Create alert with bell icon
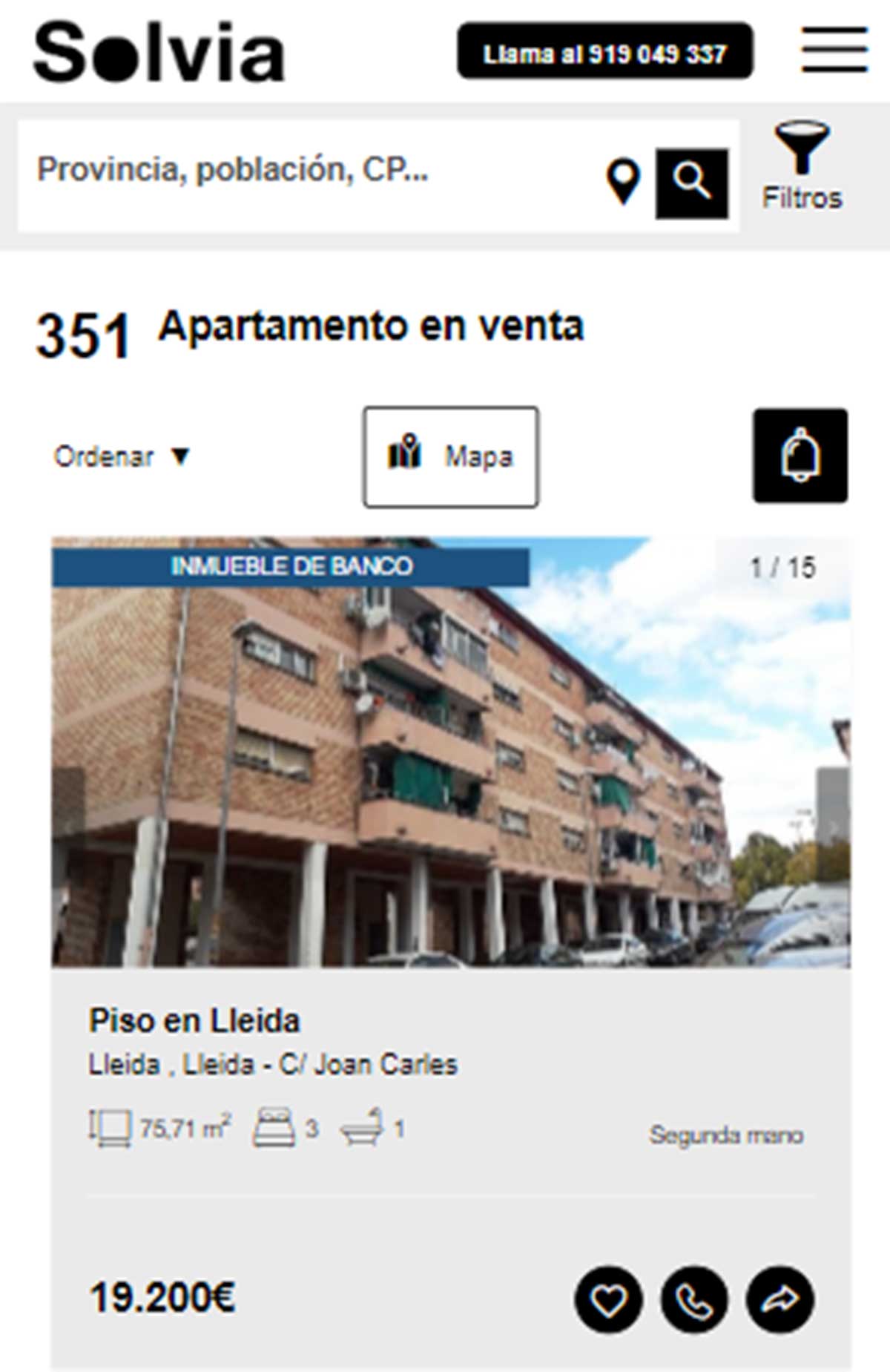 800,456
